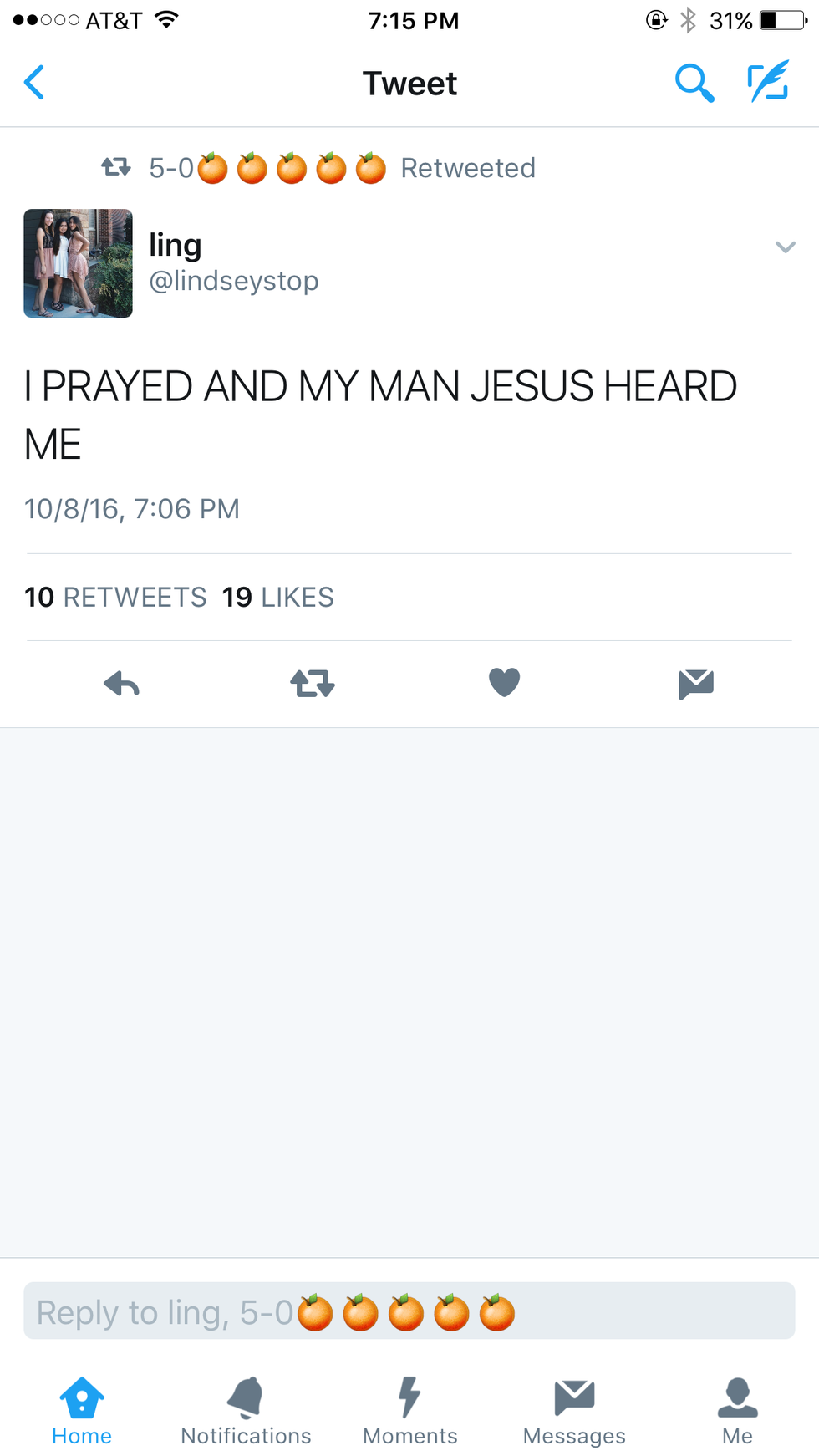Expand the tweet options chevron

point(785,247)
